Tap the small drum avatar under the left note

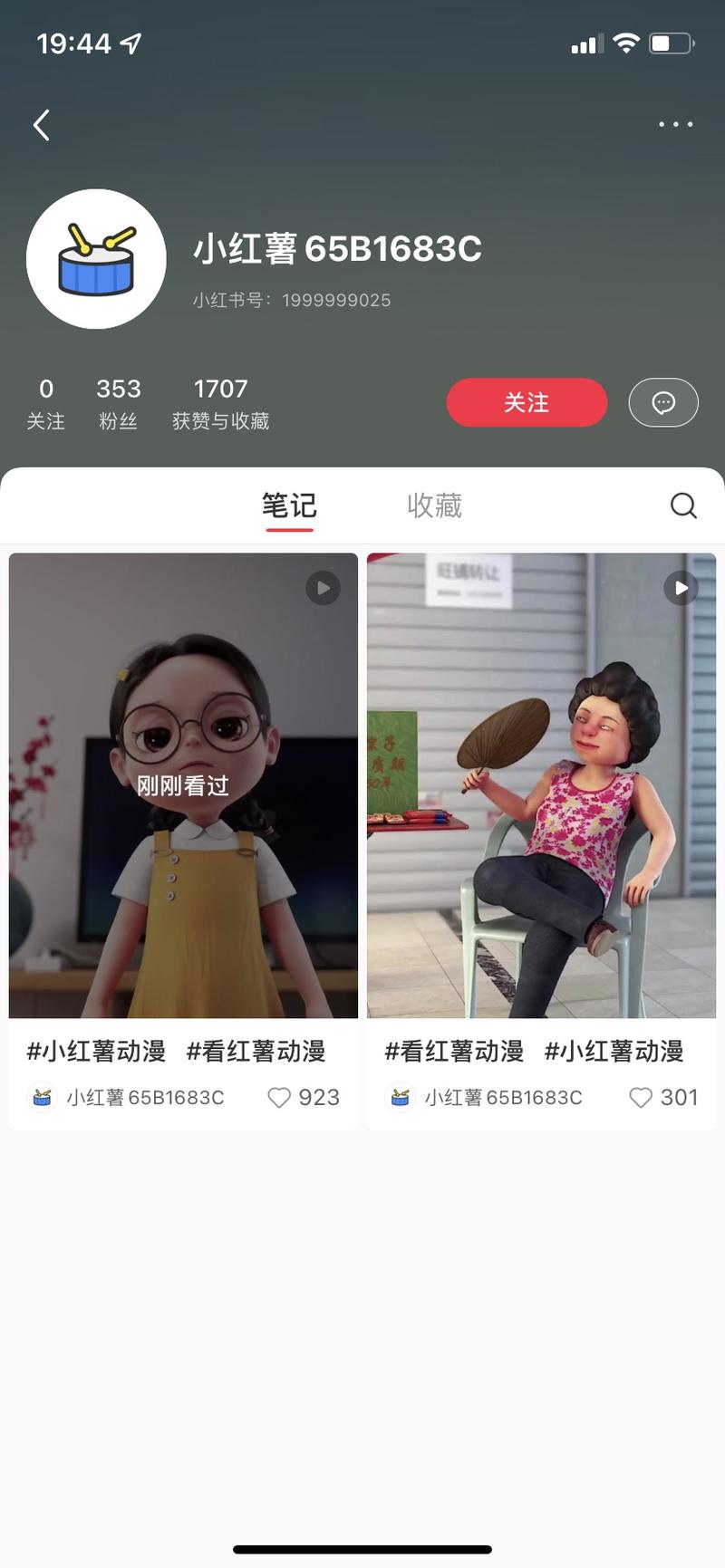tap(41, 1097)
